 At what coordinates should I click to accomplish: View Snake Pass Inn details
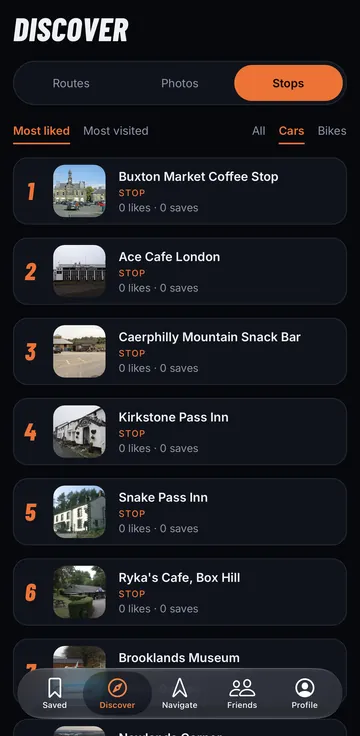180,512
